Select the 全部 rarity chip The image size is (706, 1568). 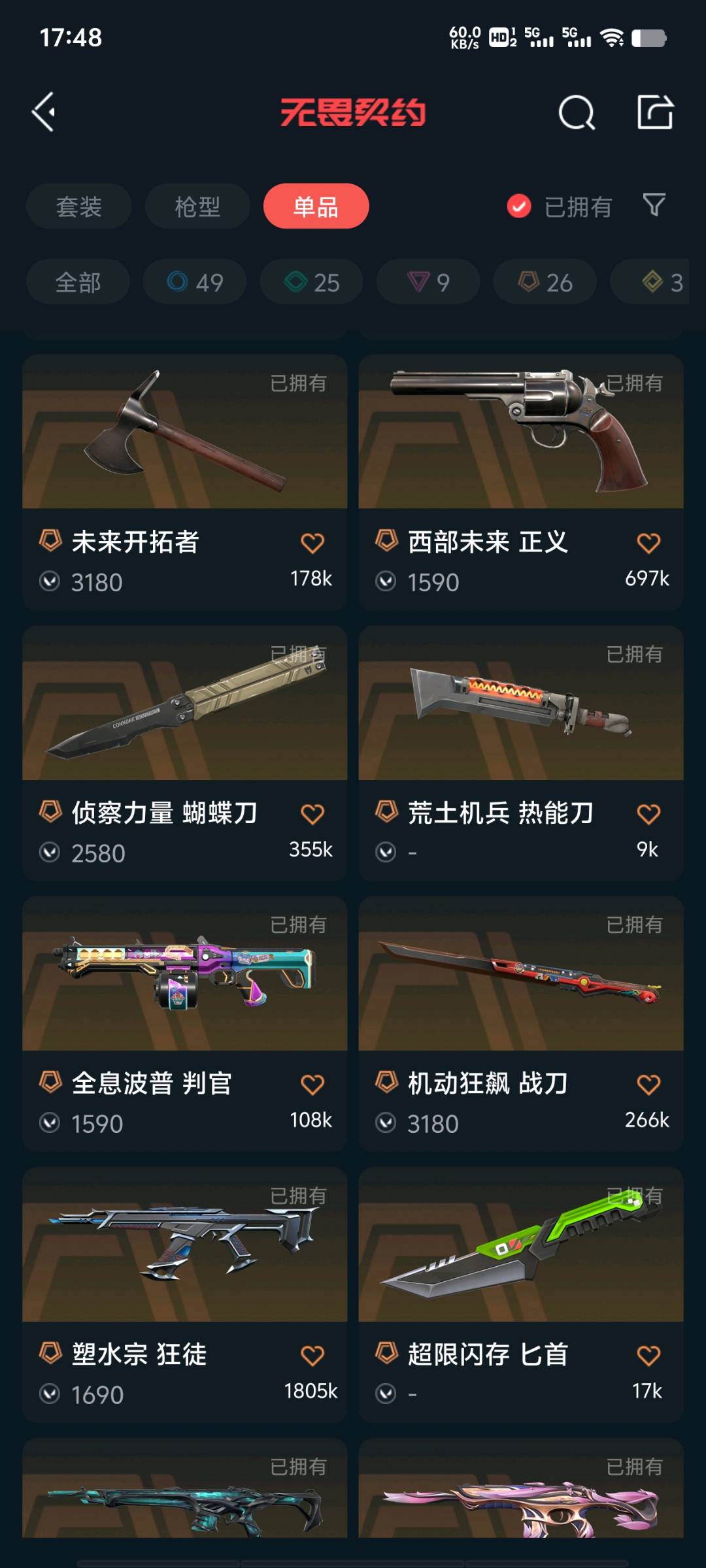point(78,282)
